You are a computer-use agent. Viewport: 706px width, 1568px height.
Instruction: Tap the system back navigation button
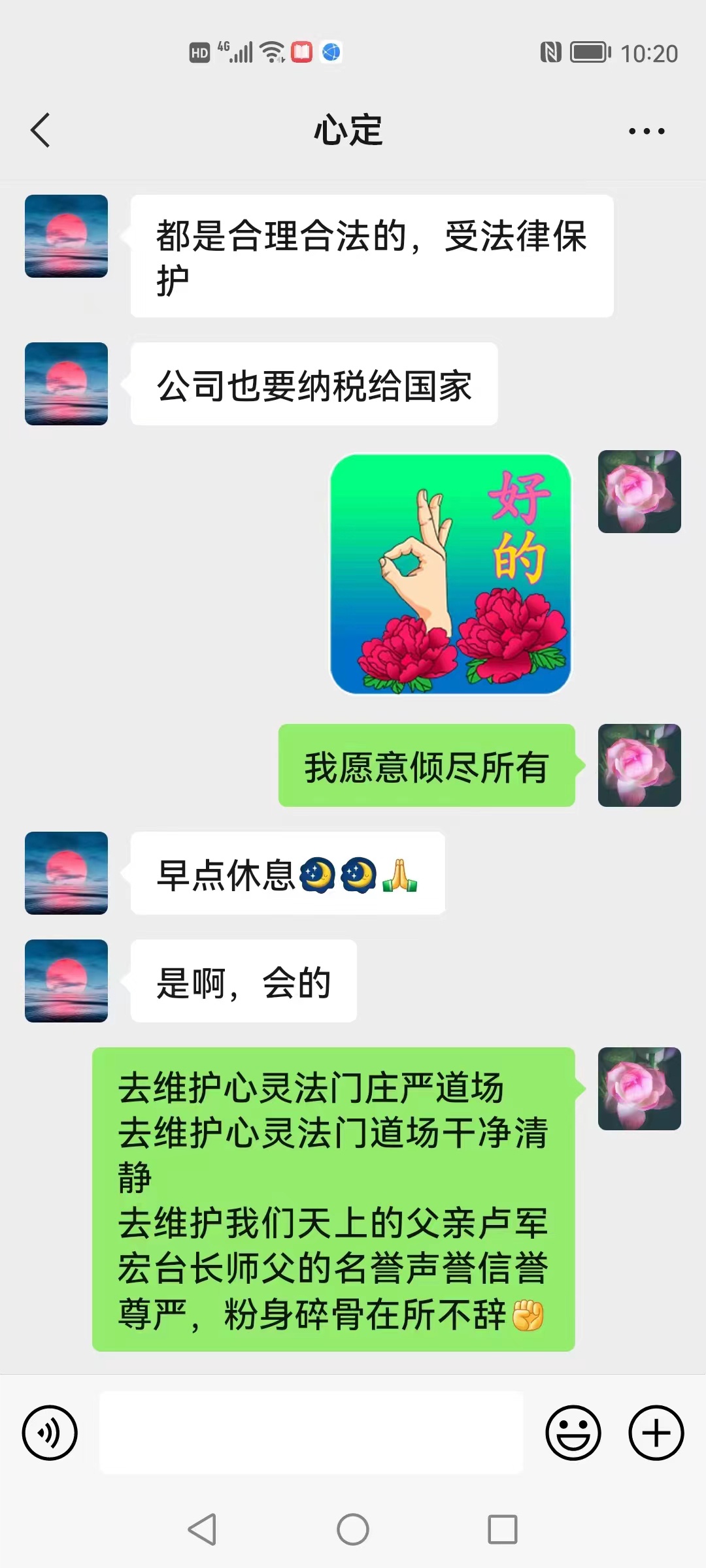point(202,1529)
